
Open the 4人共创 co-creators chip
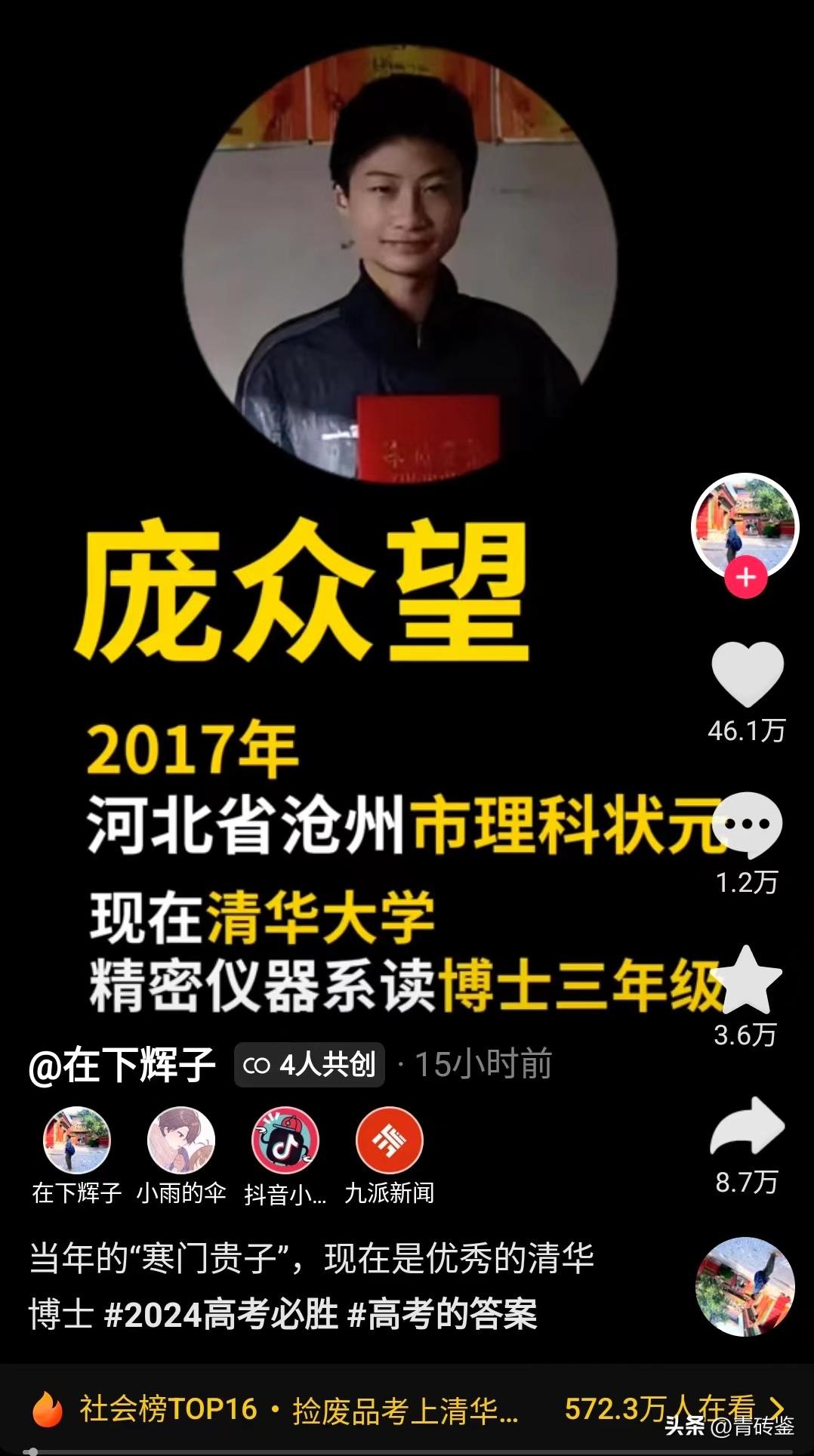pos(310,1065)
